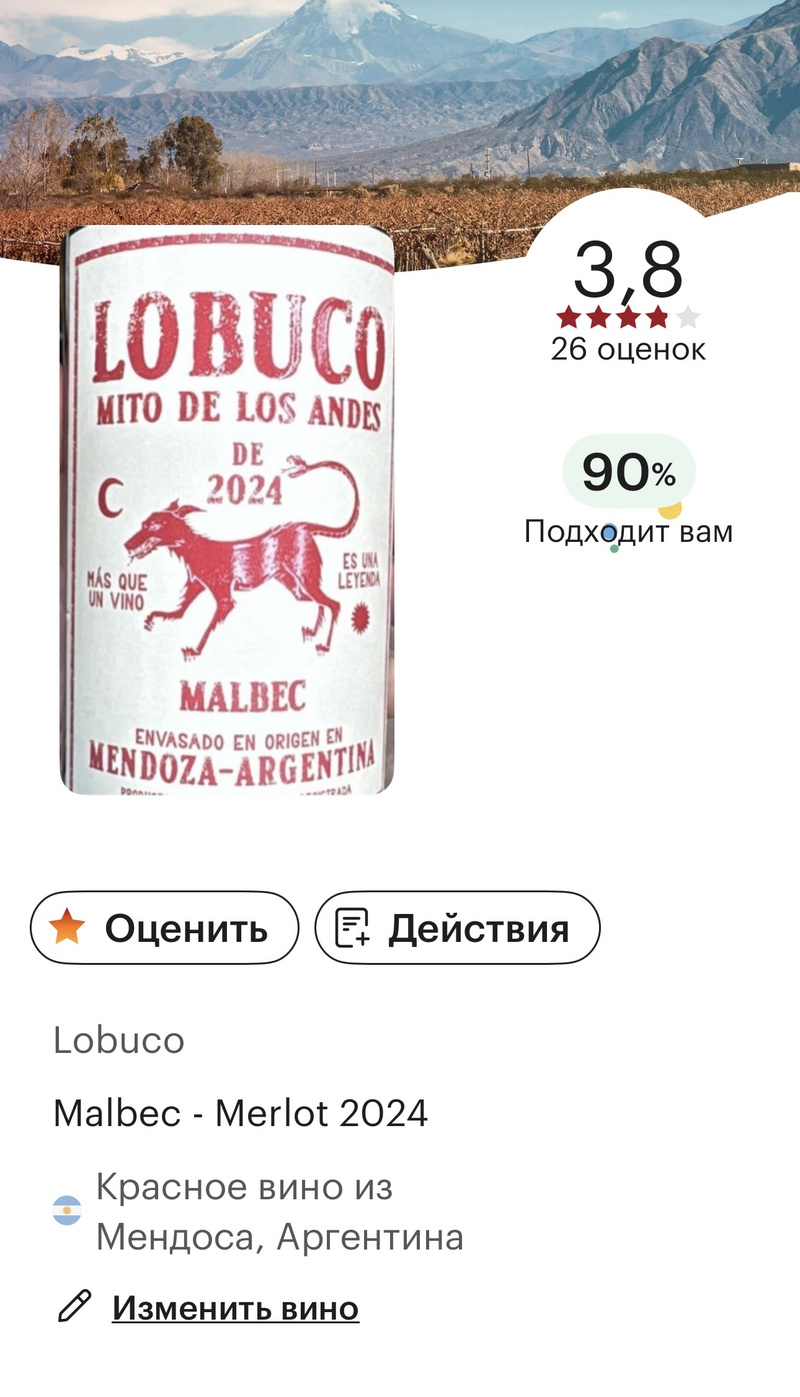Rate this wine with Оценить button
The image size is (800, 1397).
(165, 928)
